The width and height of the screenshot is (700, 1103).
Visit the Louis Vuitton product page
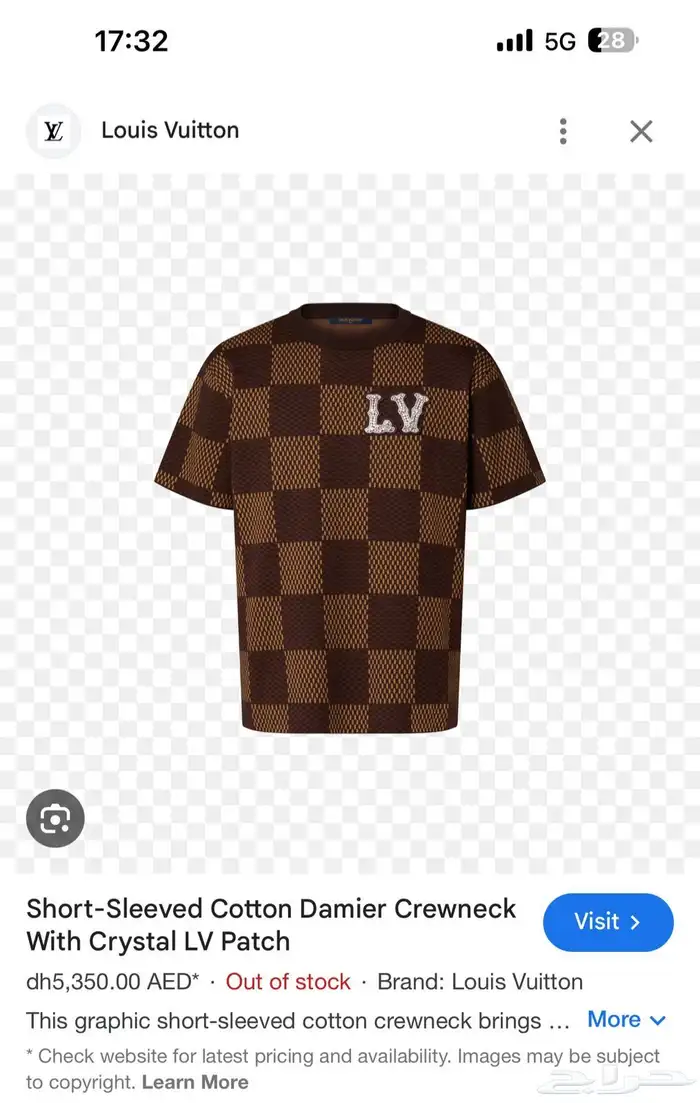pyautogui.click(x=608, y=922)
